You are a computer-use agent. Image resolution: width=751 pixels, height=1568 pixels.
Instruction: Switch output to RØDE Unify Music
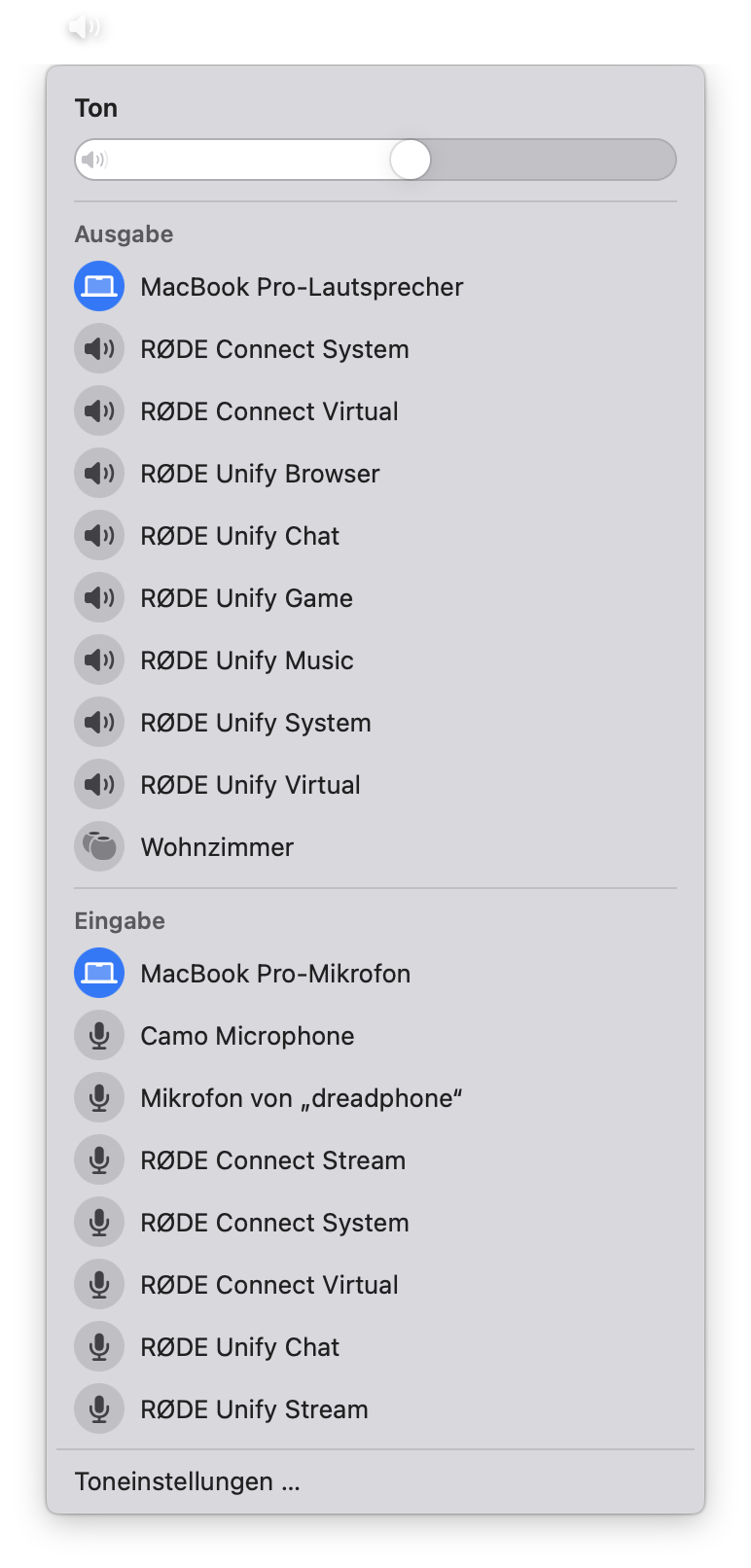pyautogui.click(x=375, y=660)
